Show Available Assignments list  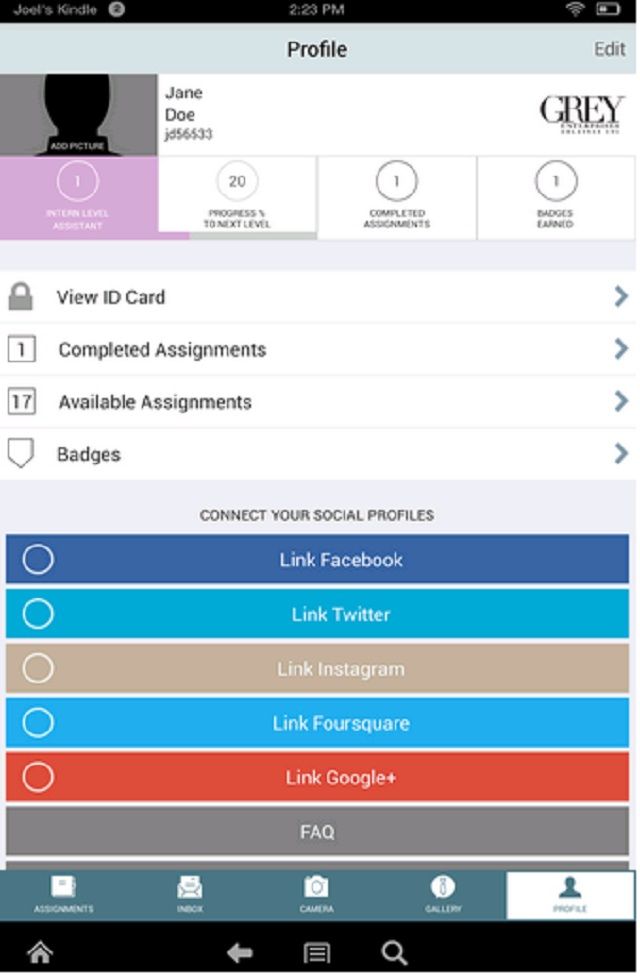click(318, 402)
